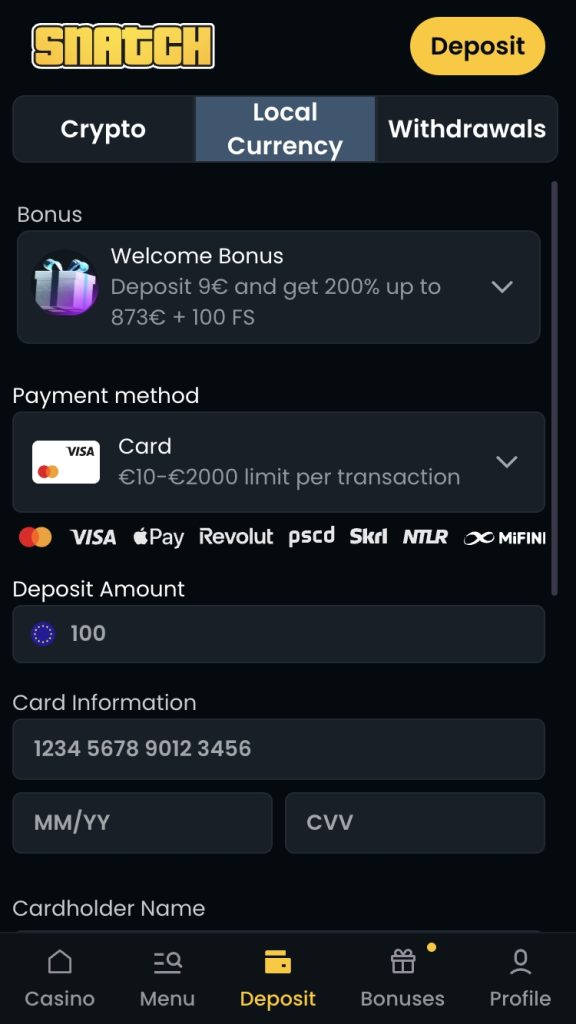Viewport: 576px width, 1024px height.
Task: Tap Deposit in the bottom navigation
Action: tap(278, 979)
